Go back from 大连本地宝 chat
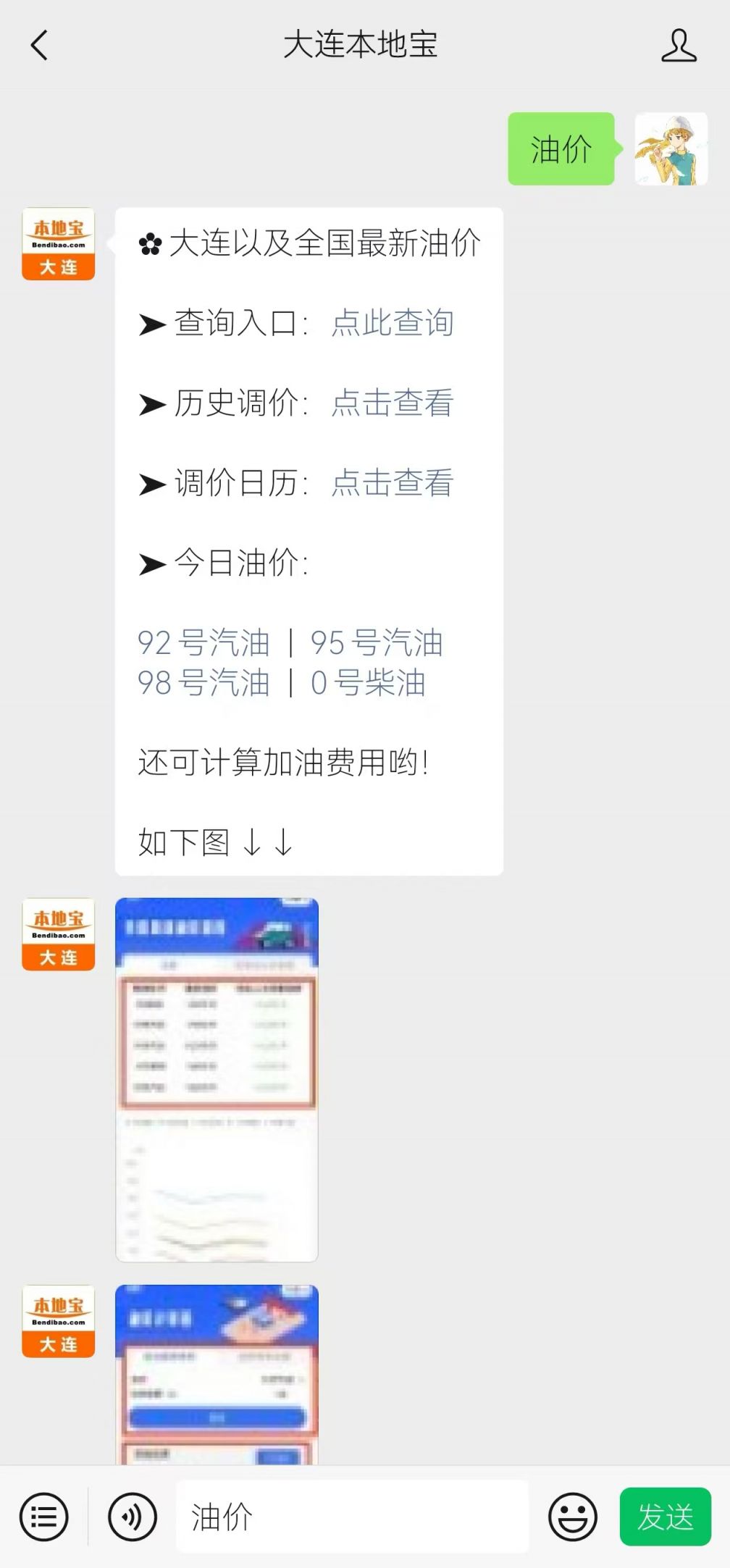 39,45
